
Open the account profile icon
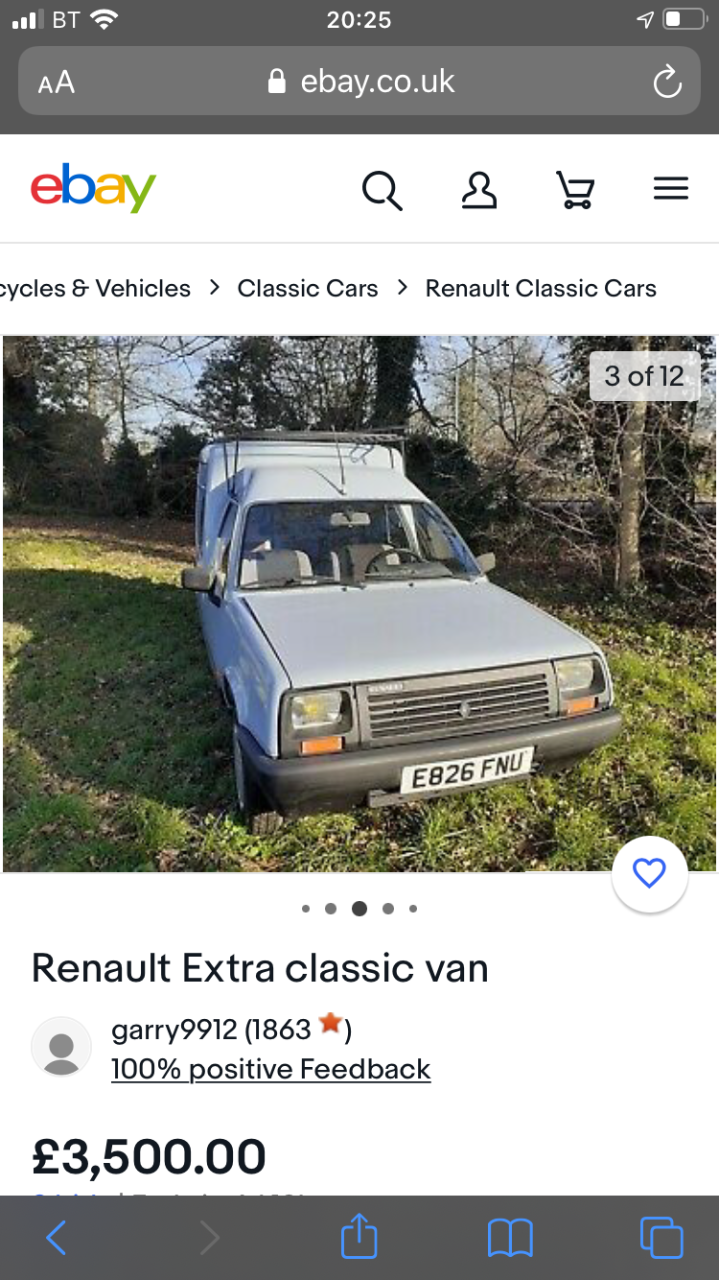coord(479,189)
